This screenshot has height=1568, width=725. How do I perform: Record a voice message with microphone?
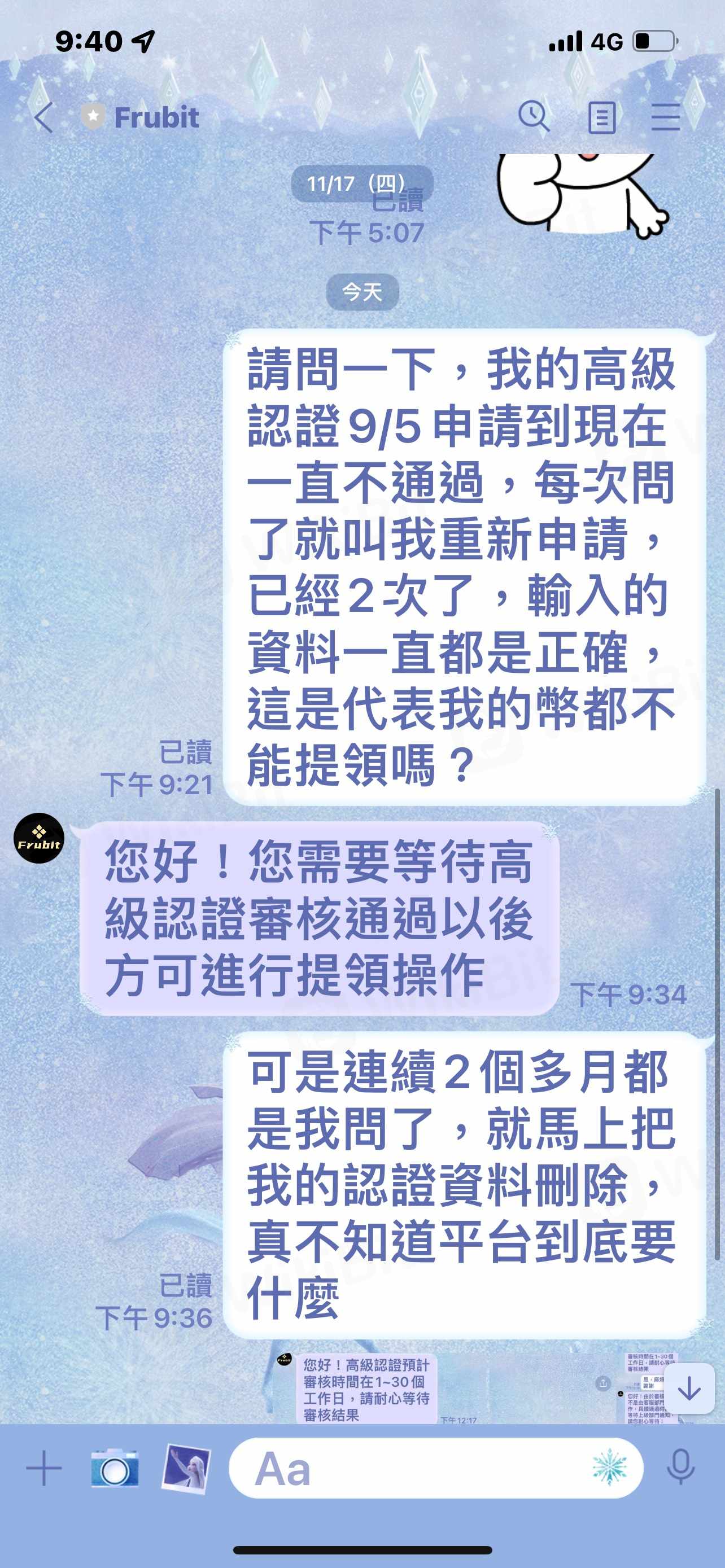point(680,1468)
